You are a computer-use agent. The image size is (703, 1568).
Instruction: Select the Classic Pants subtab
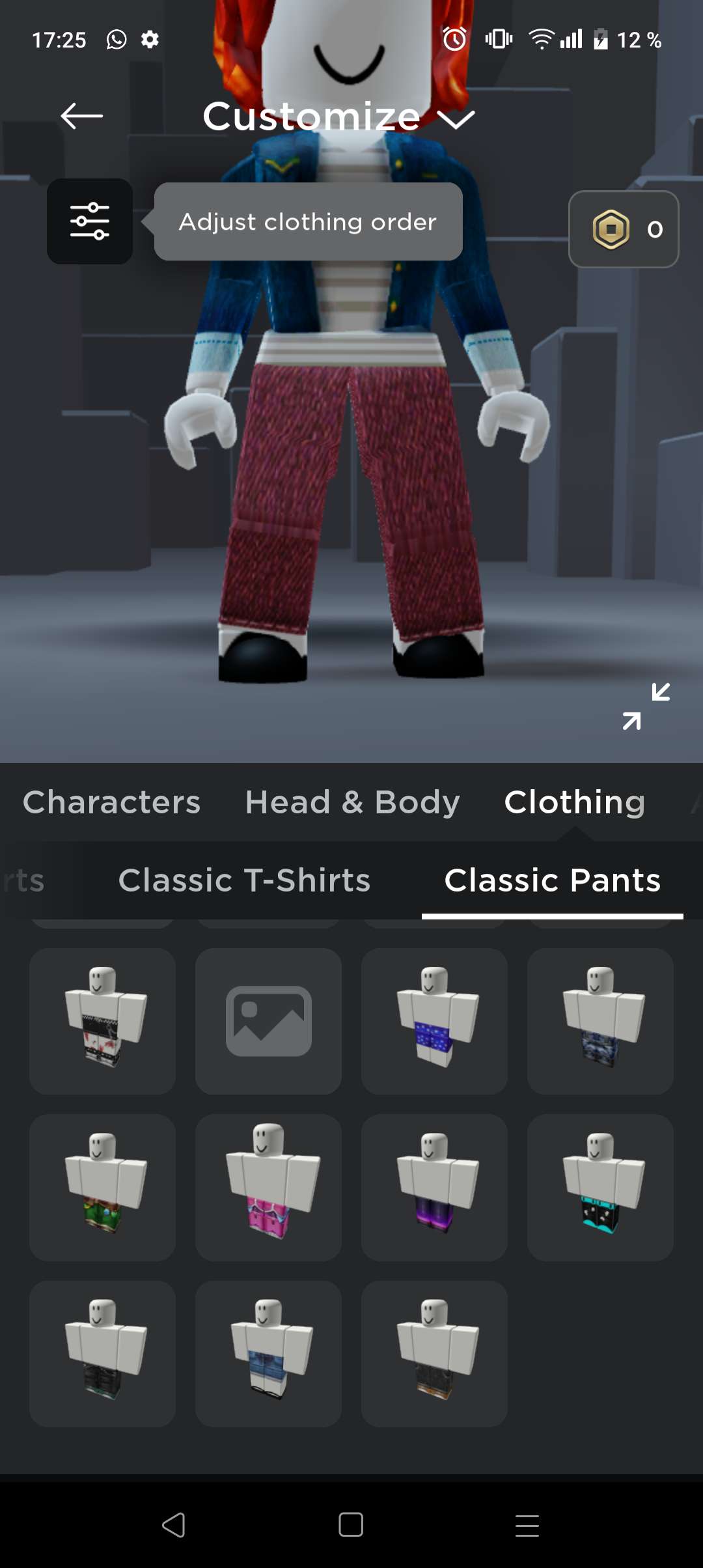coord(552,880)
